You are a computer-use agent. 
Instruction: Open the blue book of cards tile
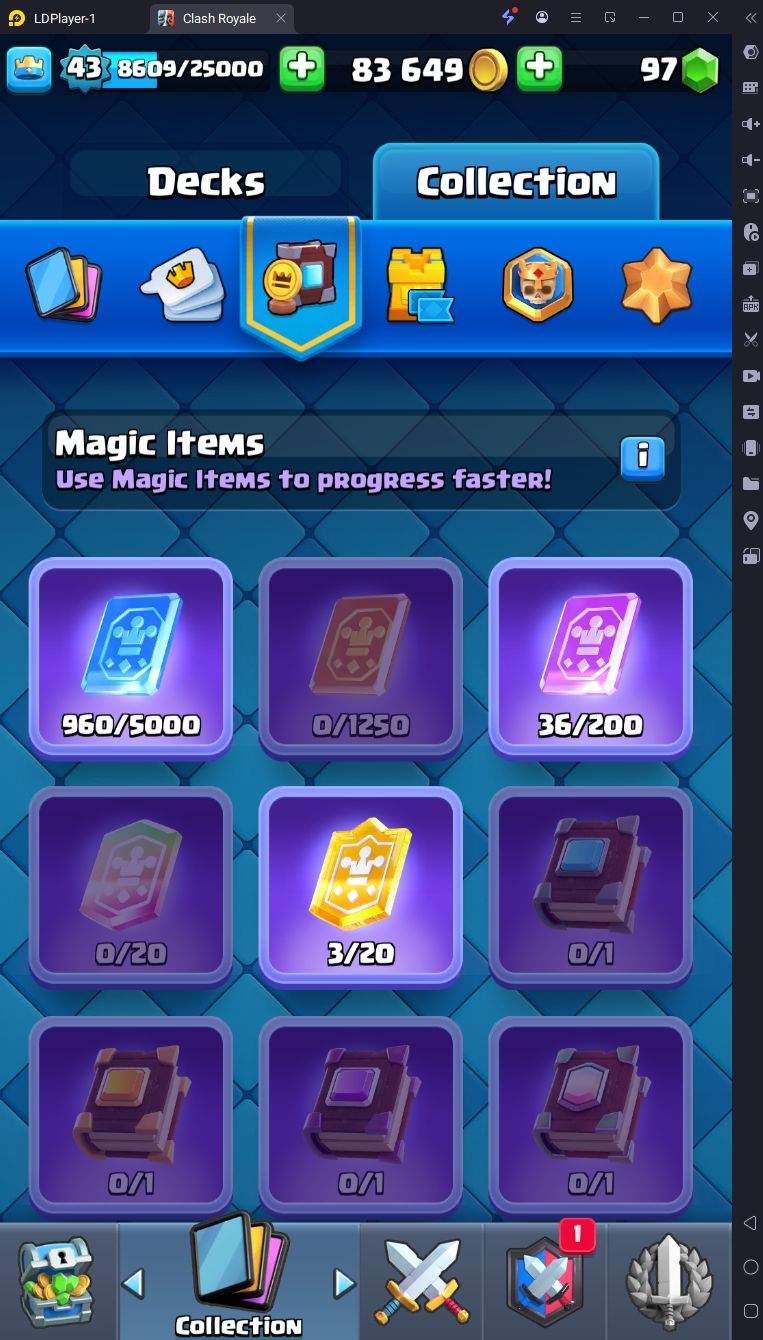click(590, 885)
